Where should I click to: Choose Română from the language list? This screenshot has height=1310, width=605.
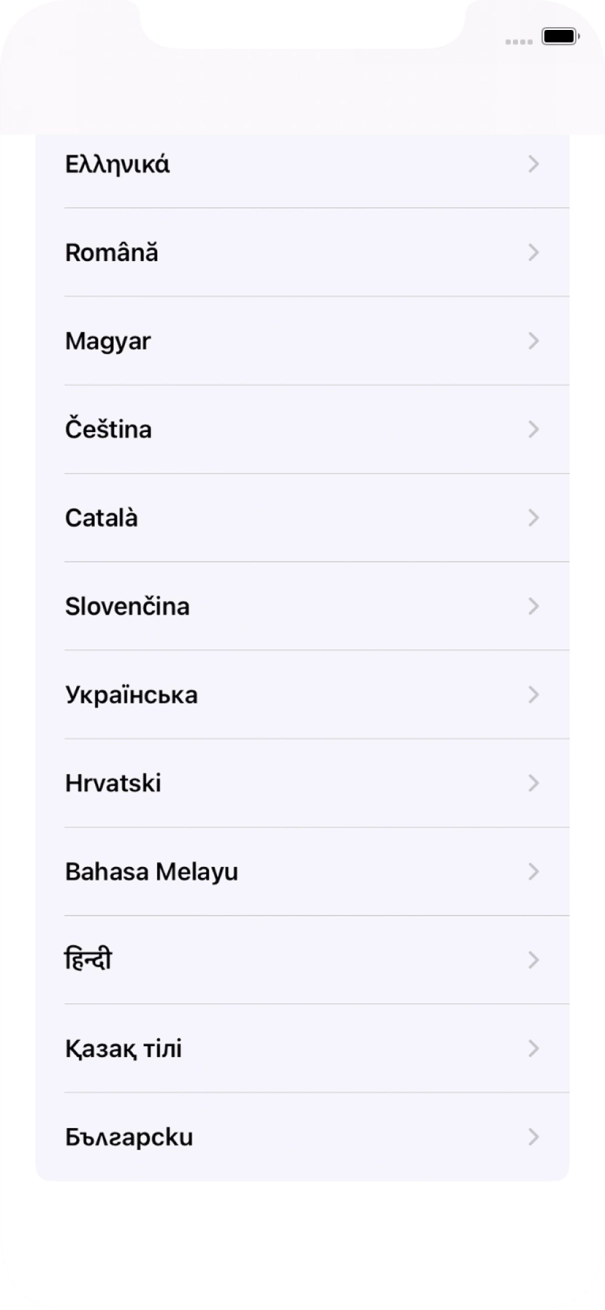point(300,253)
